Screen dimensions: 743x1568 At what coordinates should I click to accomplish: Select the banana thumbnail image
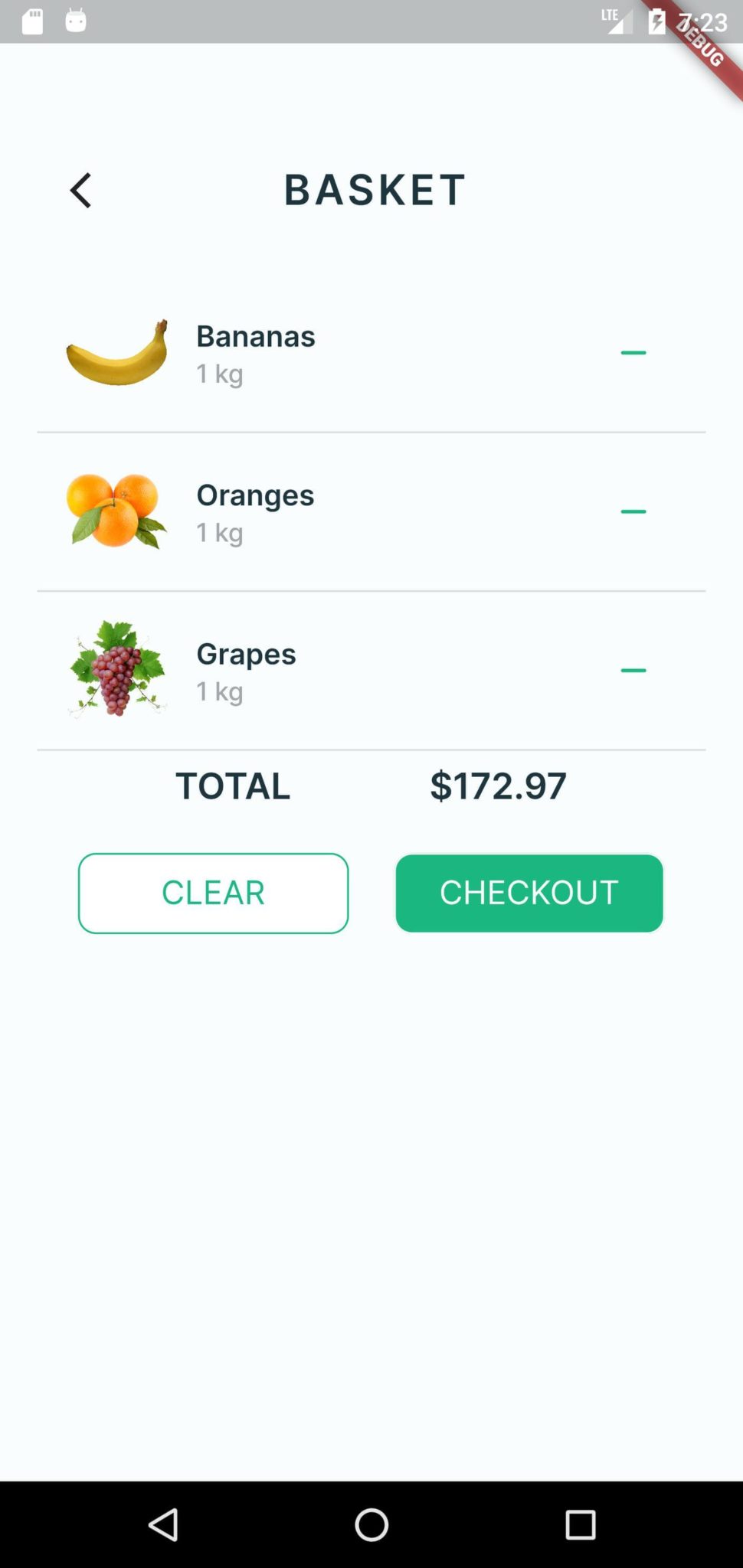coord(116,353)
